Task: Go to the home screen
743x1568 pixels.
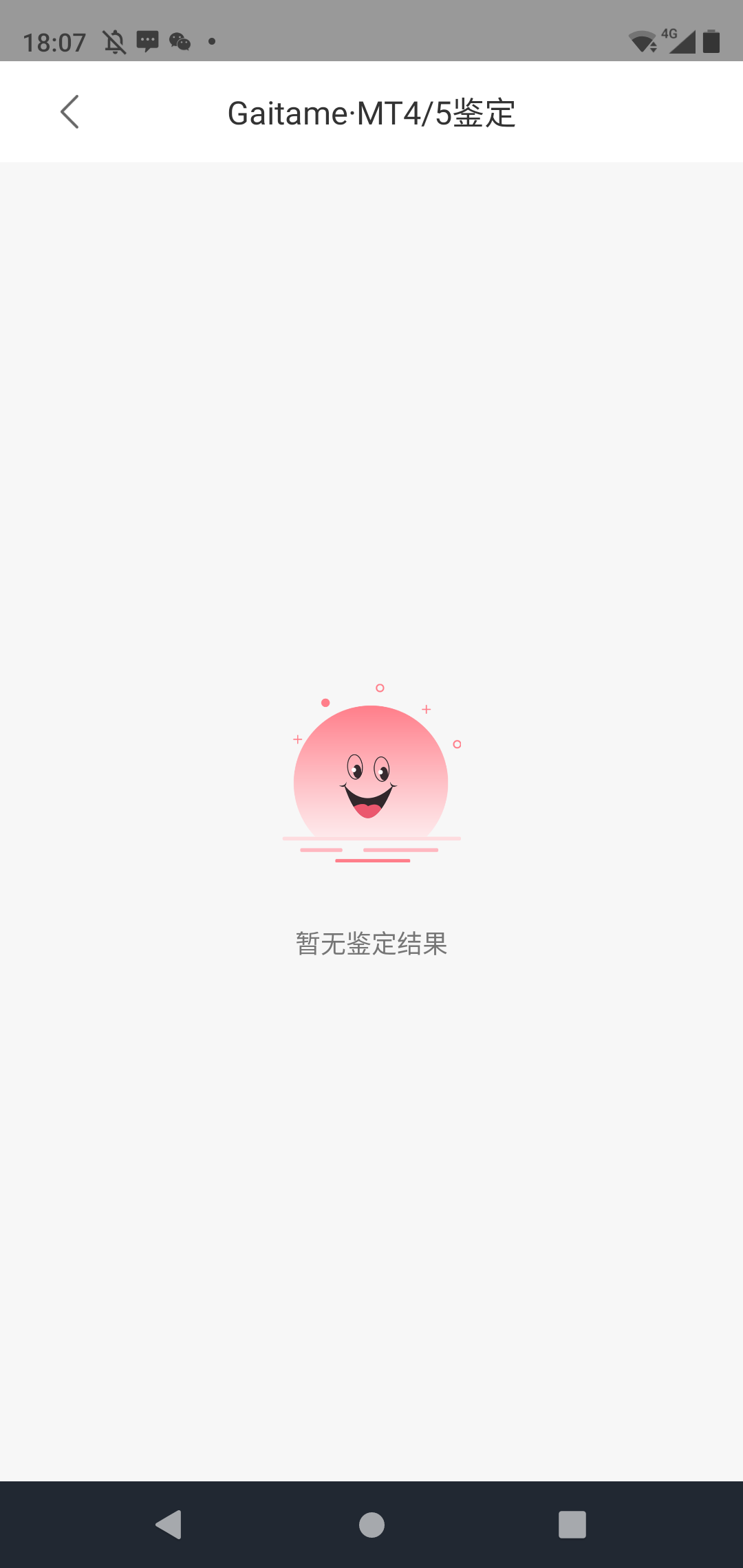Action: point(371,1525)
